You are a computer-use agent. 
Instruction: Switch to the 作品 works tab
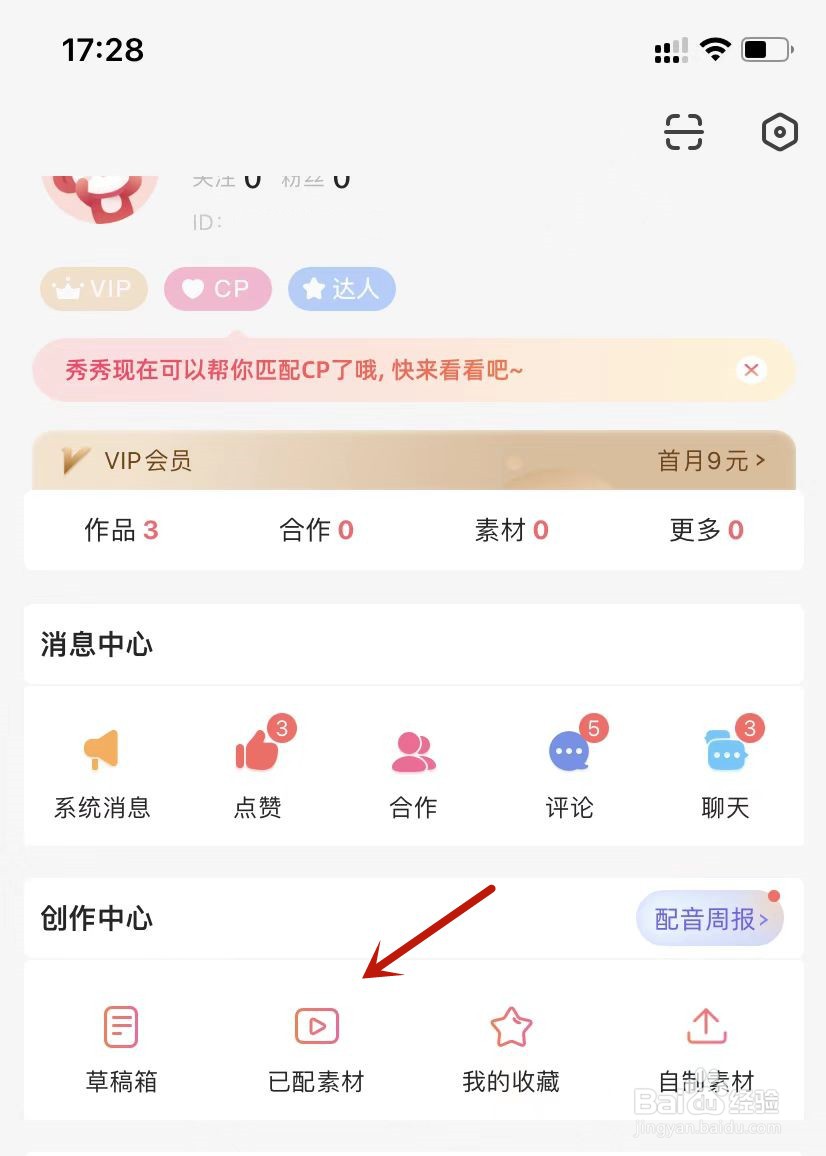point(120,530)
